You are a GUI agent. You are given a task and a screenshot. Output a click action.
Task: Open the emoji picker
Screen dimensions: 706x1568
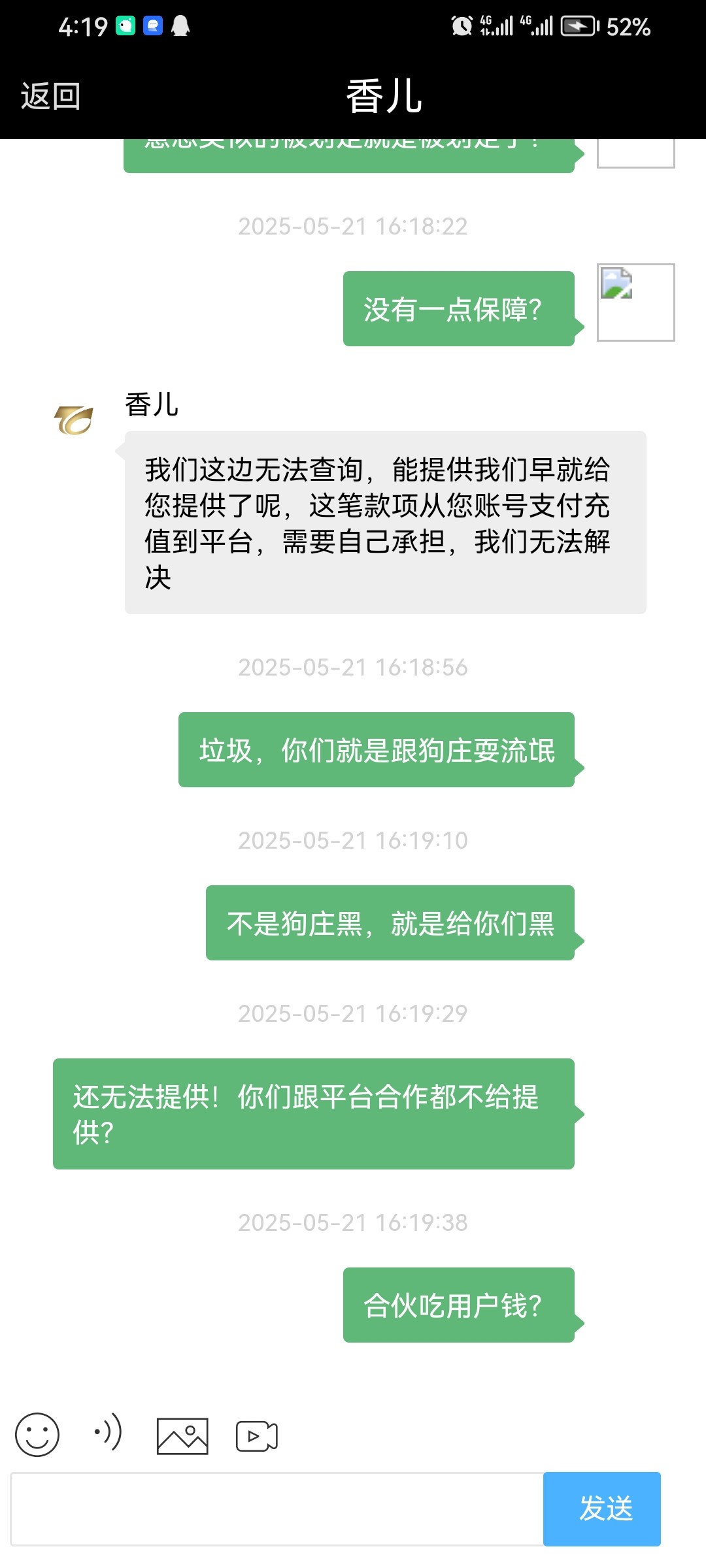[37, 1435]
